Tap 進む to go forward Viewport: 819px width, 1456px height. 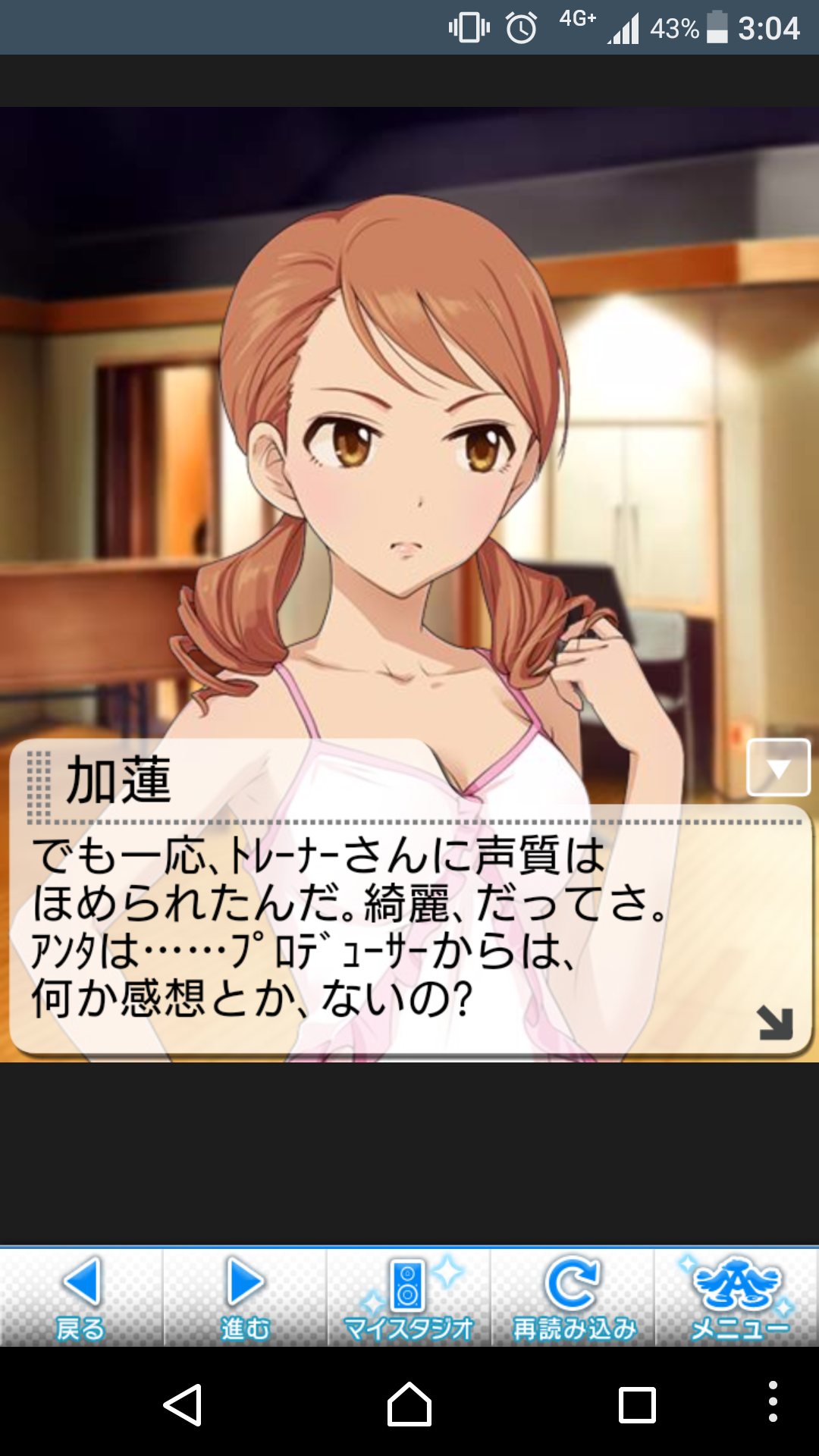click(245, 1298)
